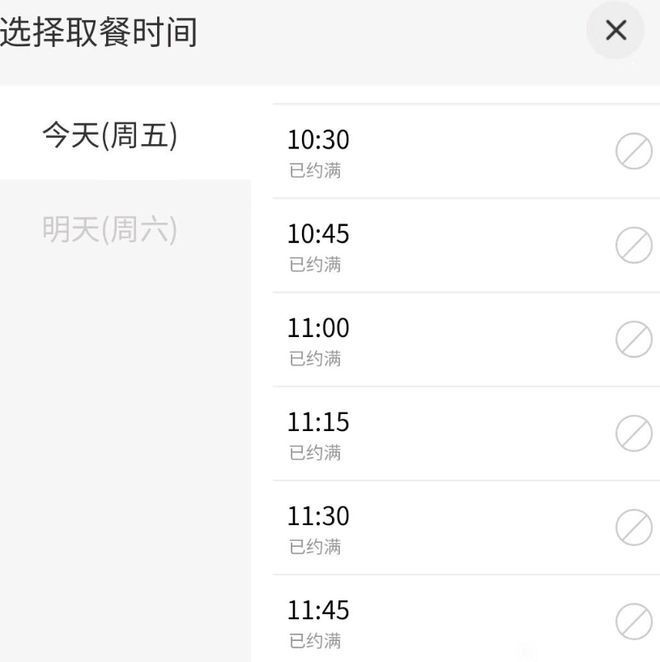Image resolution: width=660 pixels, height=662 pixels.
Task: Switch to 明天(周六) tab
Action: [x=110, y=230]
